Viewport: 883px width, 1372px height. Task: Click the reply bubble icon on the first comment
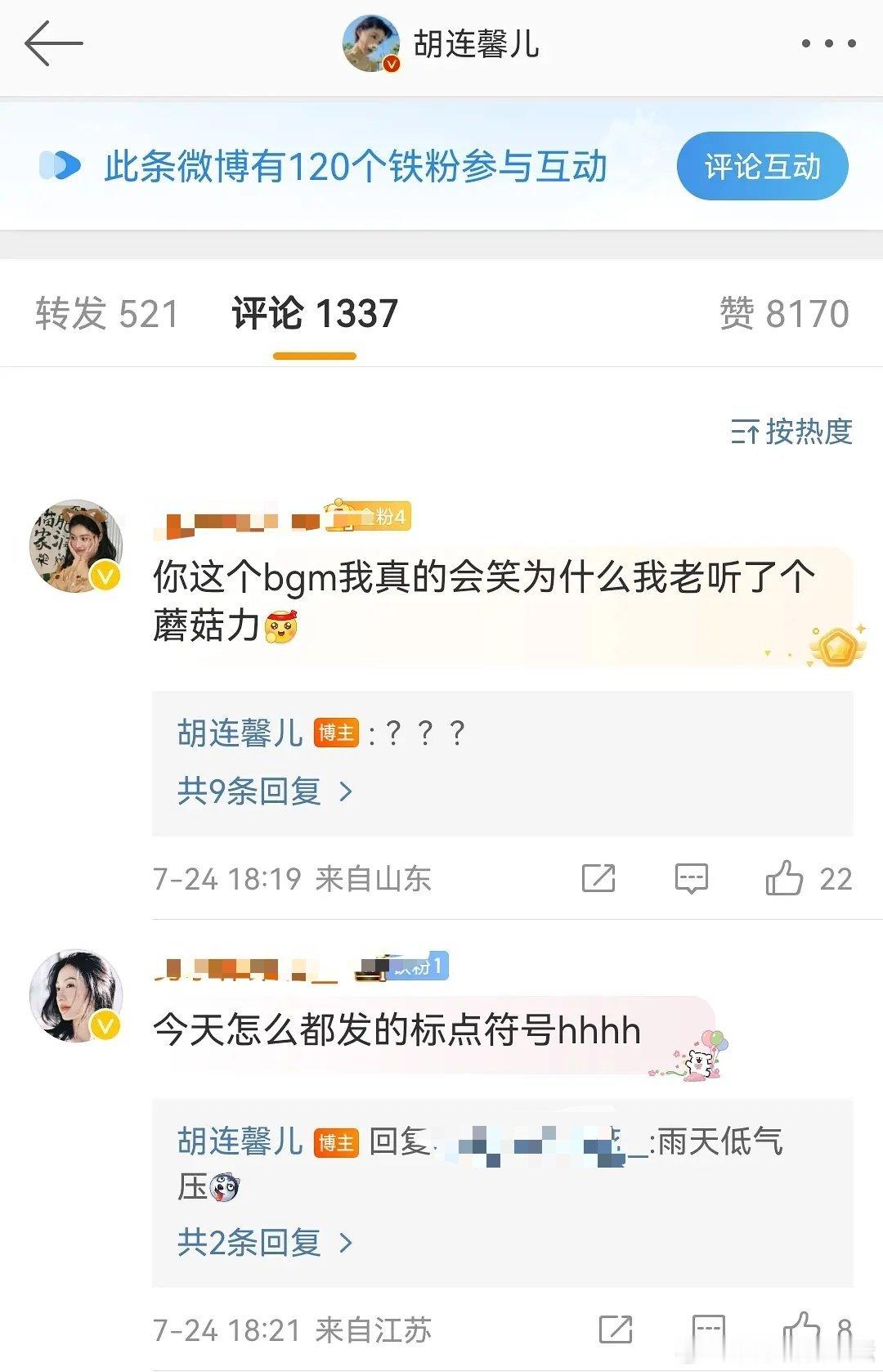[691, 880]
